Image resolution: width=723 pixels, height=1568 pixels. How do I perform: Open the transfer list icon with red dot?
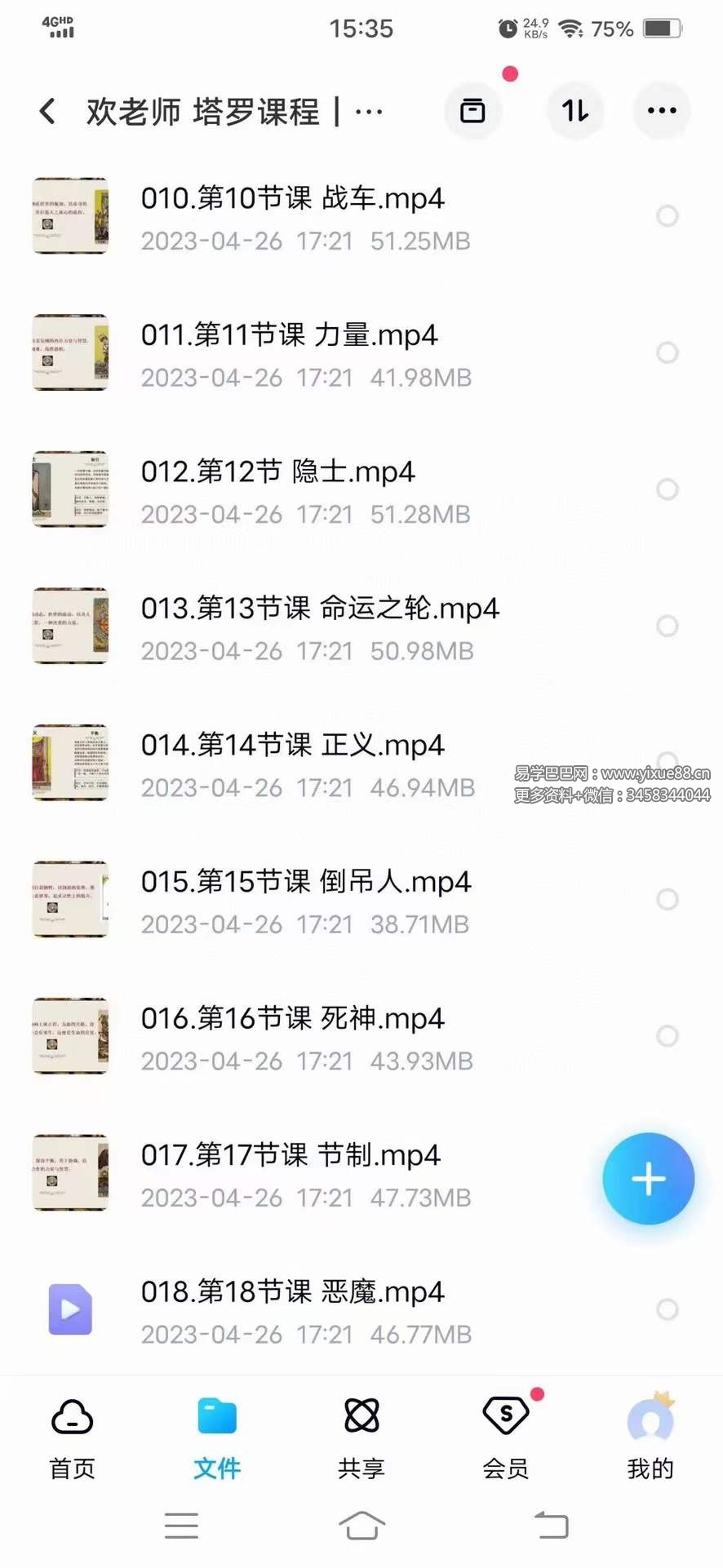coord(473,111)
